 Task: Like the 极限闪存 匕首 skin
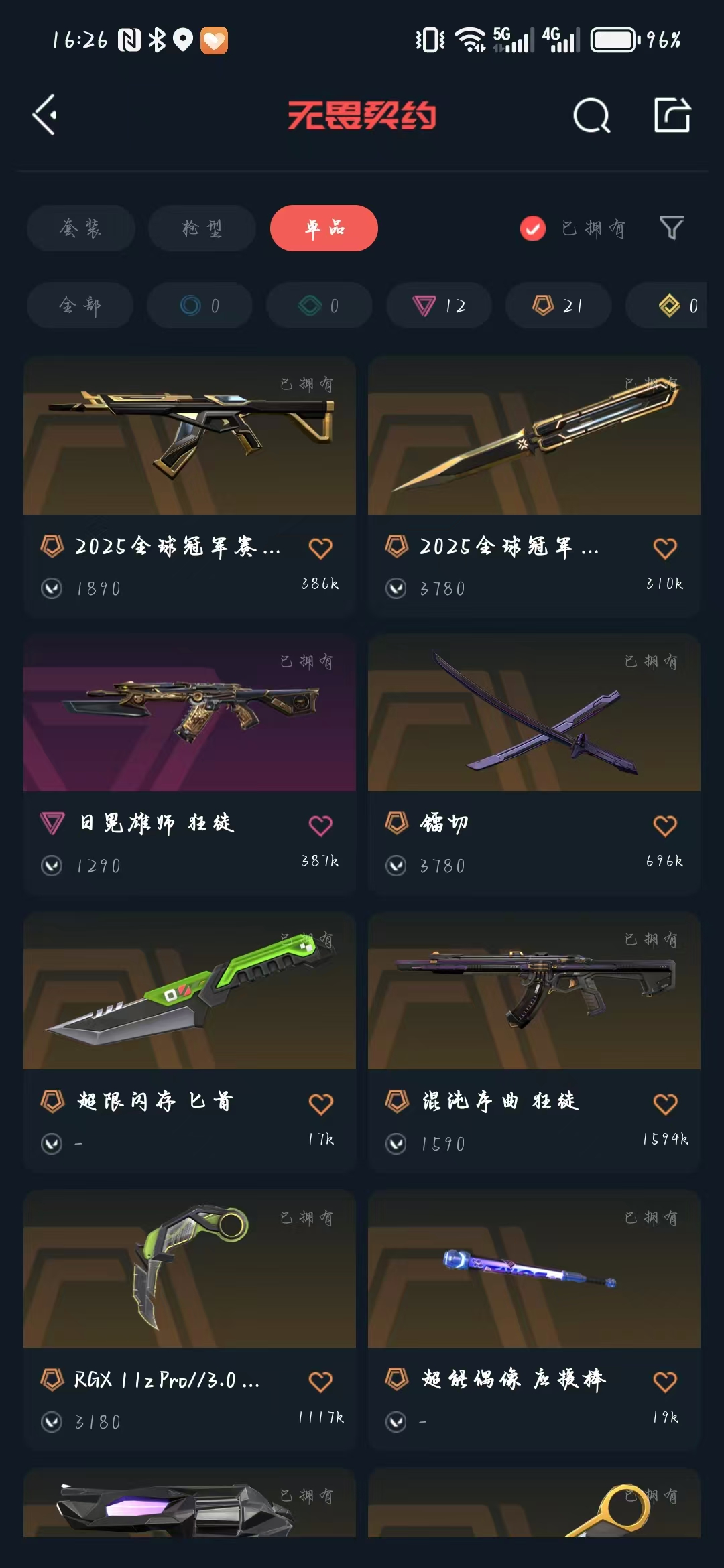[320, 1103]
